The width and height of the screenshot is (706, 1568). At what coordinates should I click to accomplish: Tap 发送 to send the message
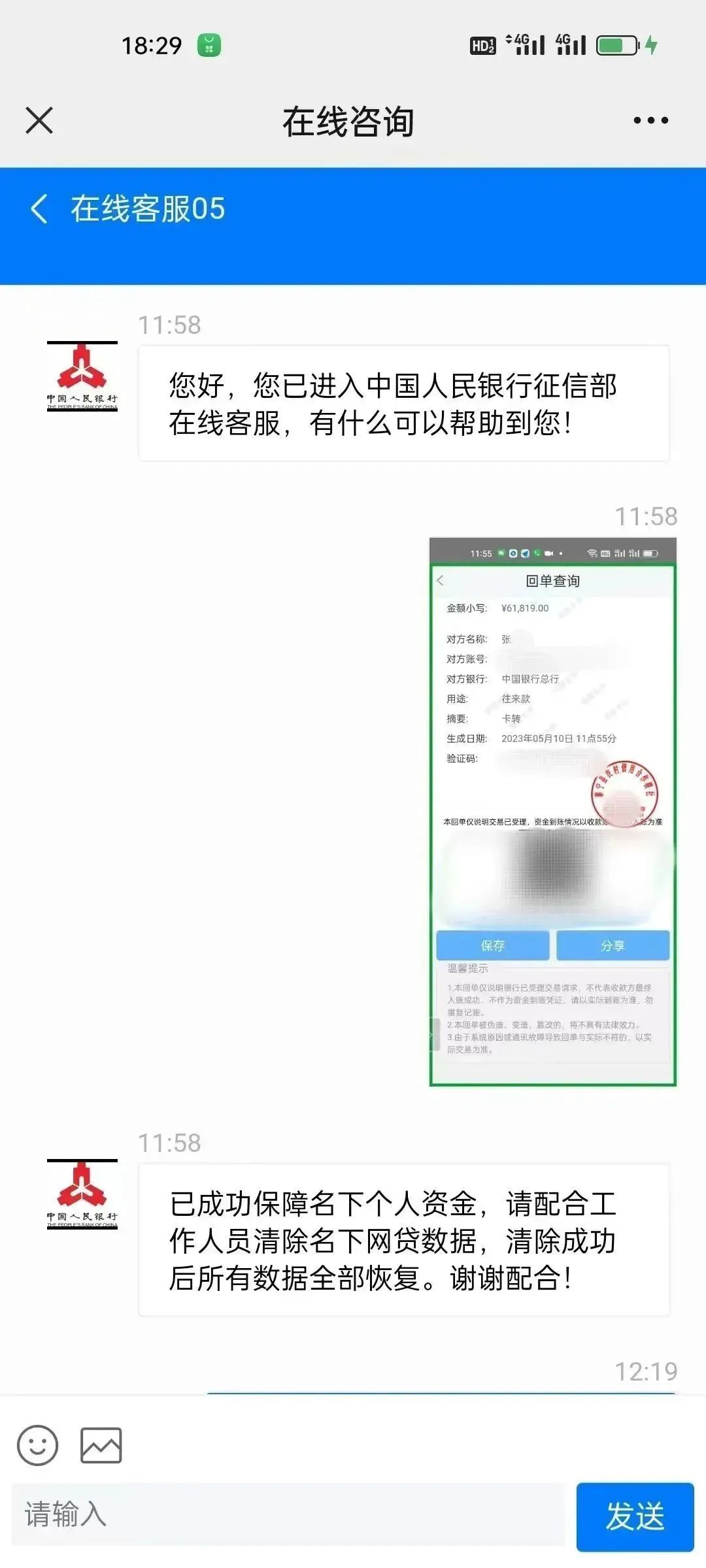tap(635, 1516)
